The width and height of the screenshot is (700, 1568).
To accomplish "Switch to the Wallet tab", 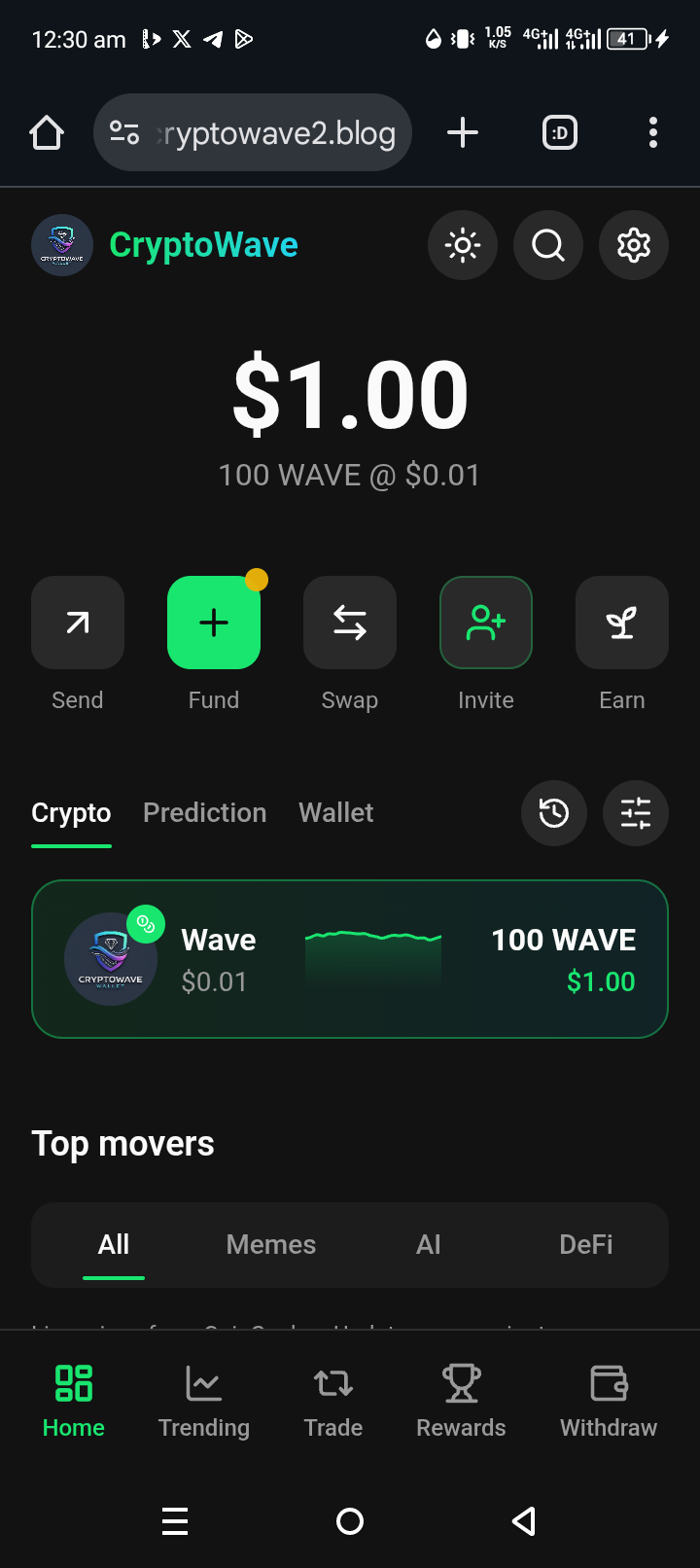I will point(335,813).
